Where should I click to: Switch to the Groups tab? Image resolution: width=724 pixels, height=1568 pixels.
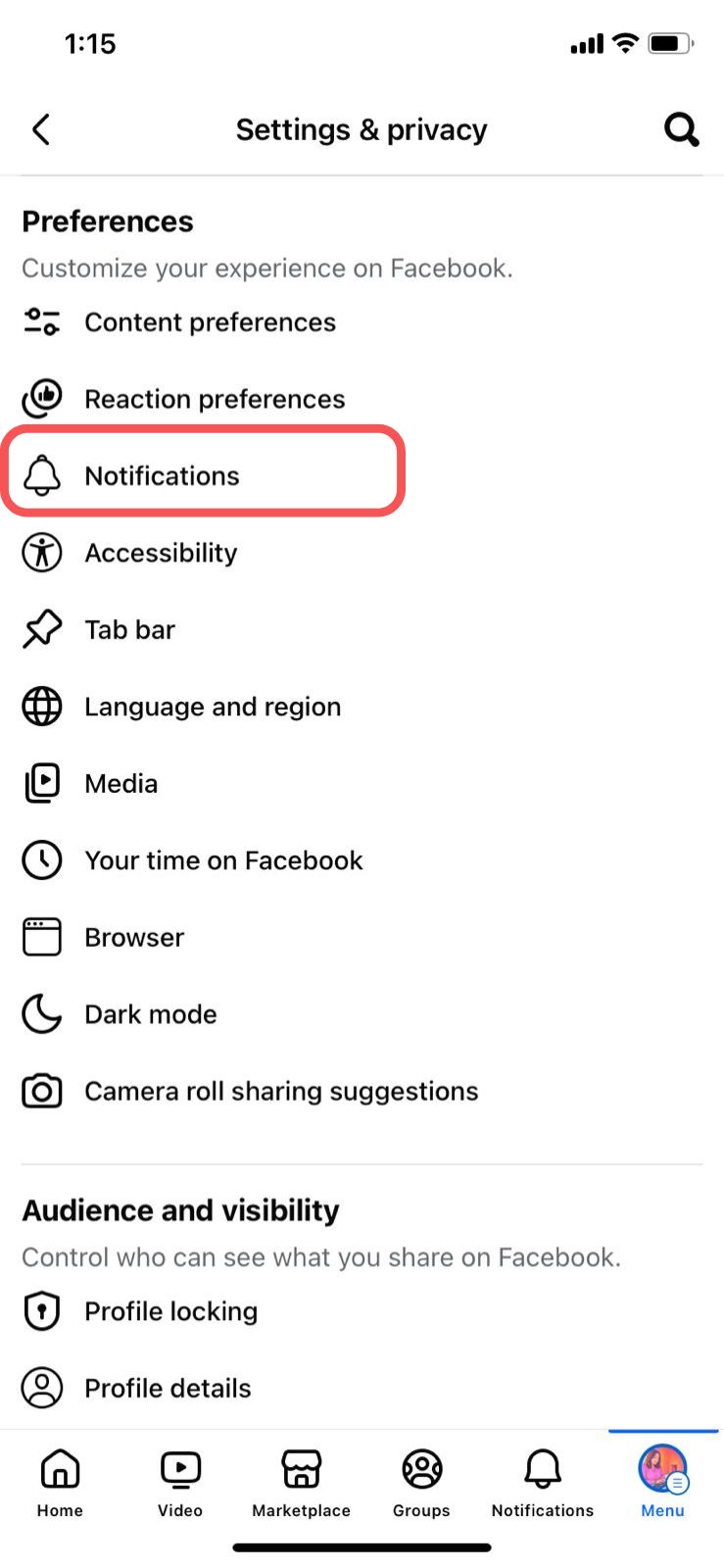(x=421, y=1483)
